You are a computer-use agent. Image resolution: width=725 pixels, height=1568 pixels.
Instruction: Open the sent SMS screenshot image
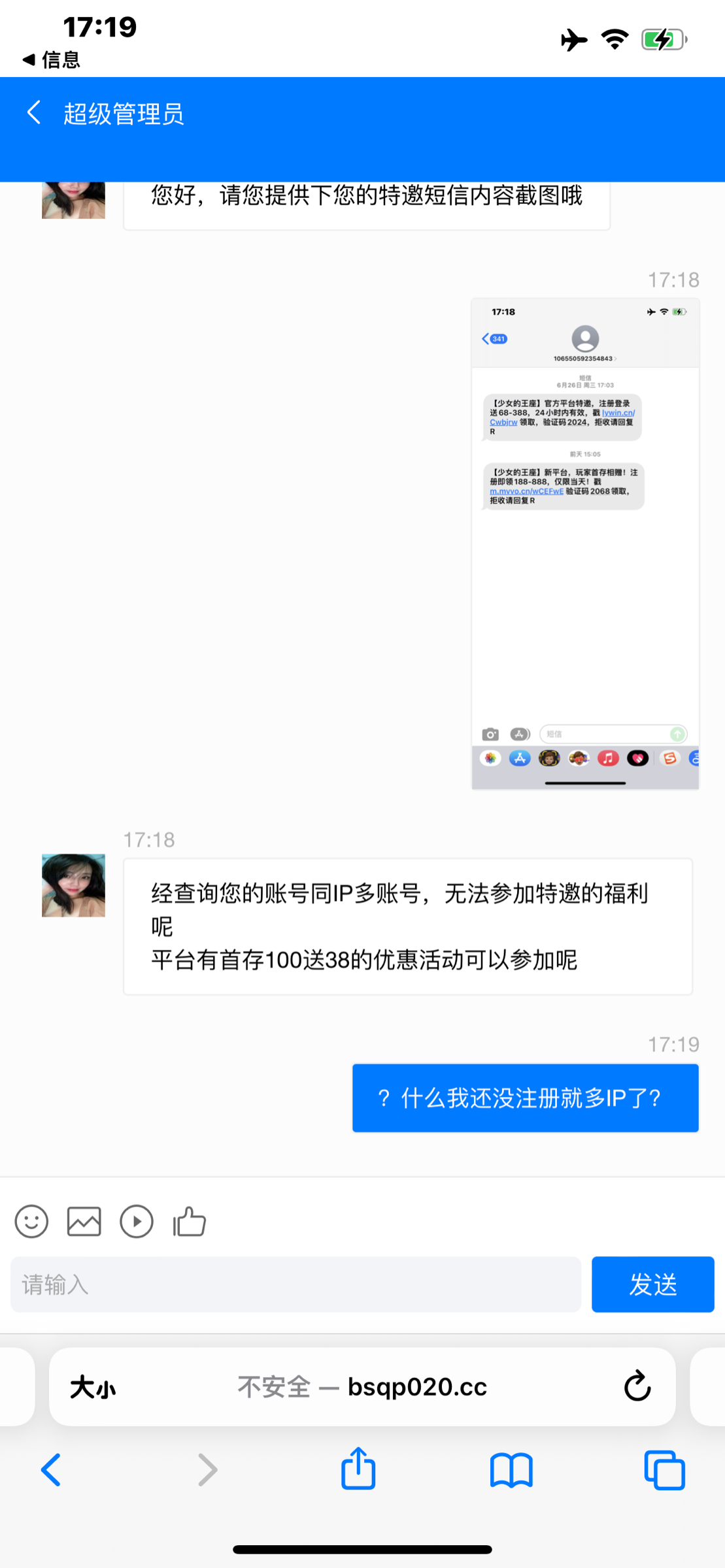coord(585,544)
